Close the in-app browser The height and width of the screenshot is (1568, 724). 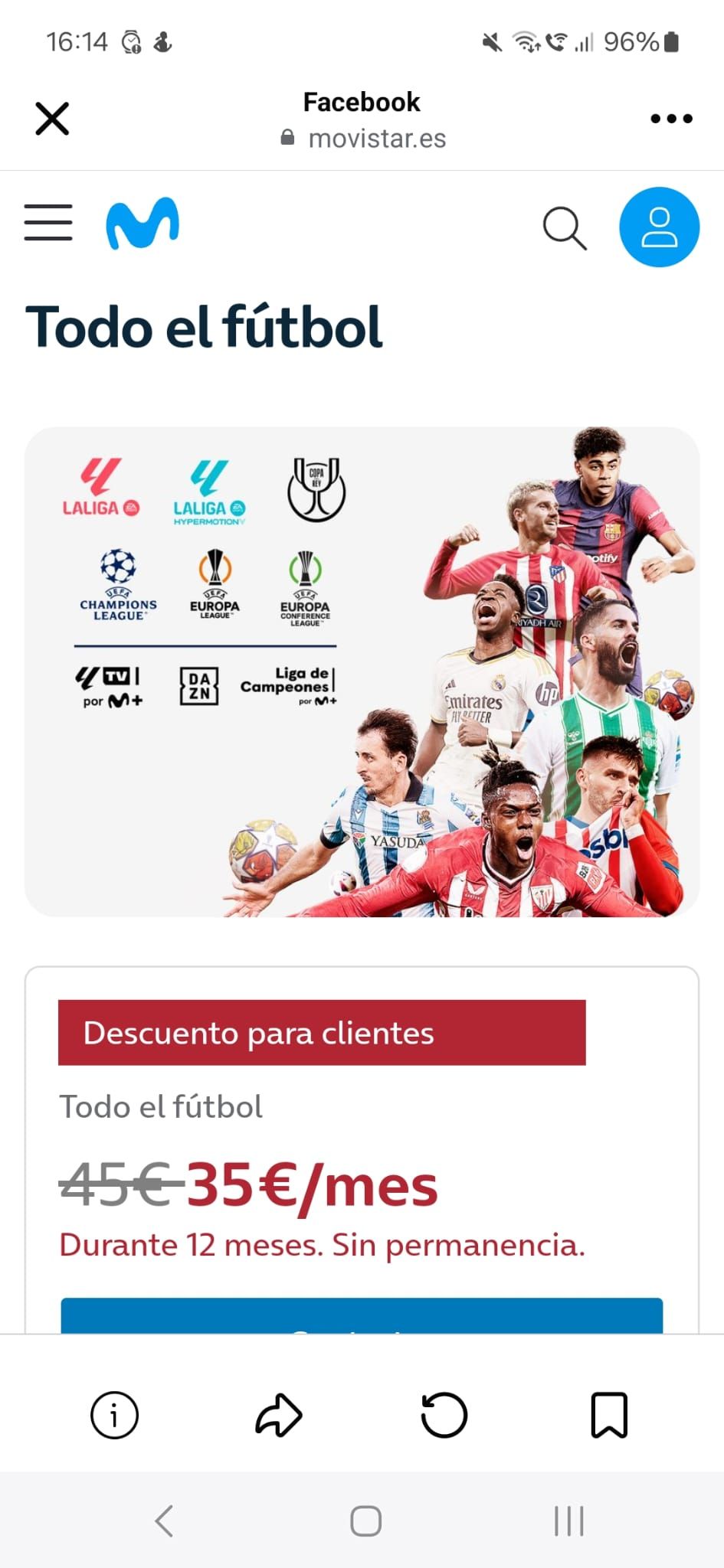tap(52, 119)
